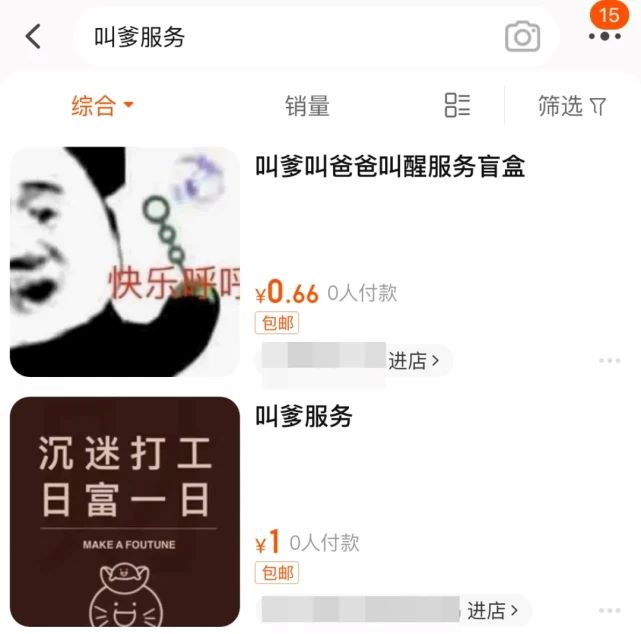The width and height of the screenshot is (641, 634).
Task: Open the 叫爹服务 ¥1 product
Action: click(304, 417)
